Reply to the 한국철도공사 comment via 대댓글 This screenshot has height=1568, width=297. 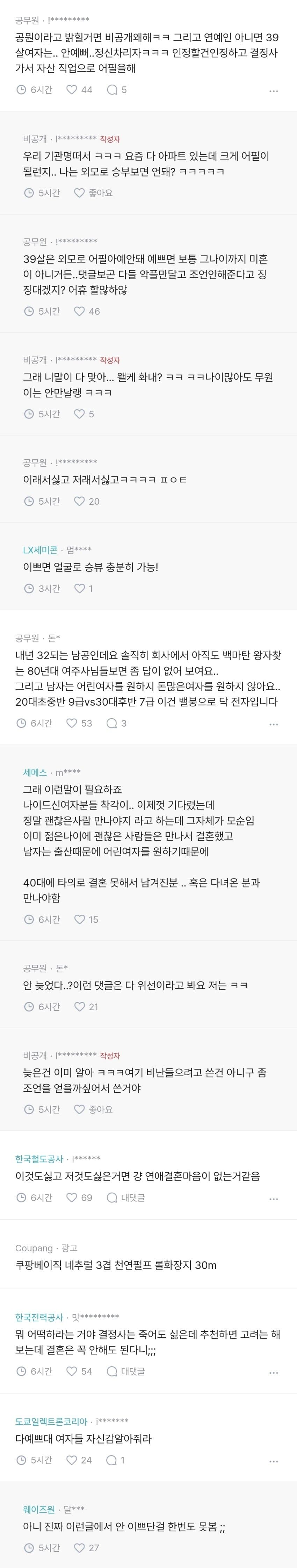click(x=126, y=1197)
